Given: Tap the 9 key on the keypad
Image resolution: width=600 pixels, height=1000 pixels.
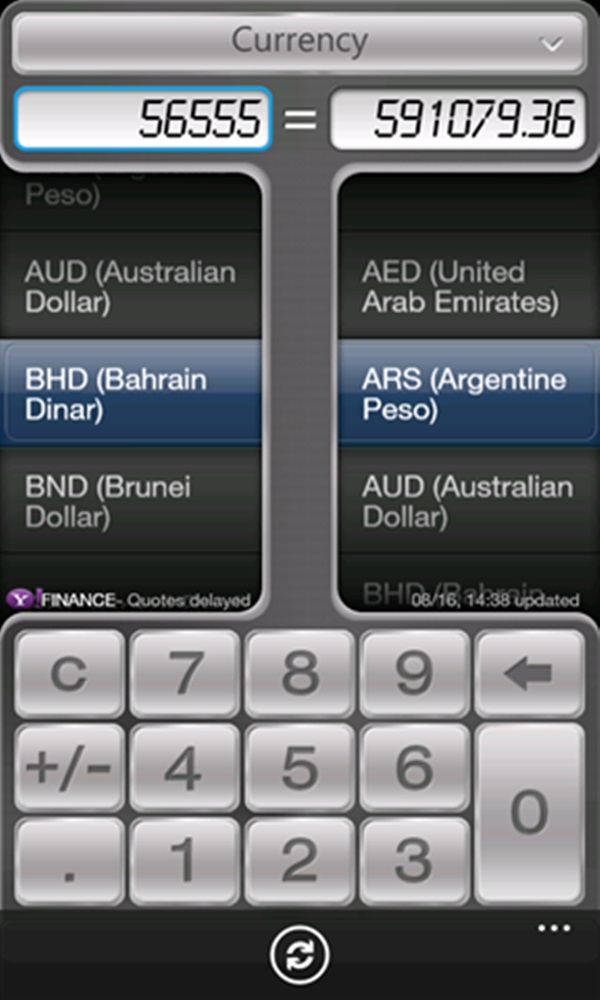Looking at the screenshot, I should [414, 674].
